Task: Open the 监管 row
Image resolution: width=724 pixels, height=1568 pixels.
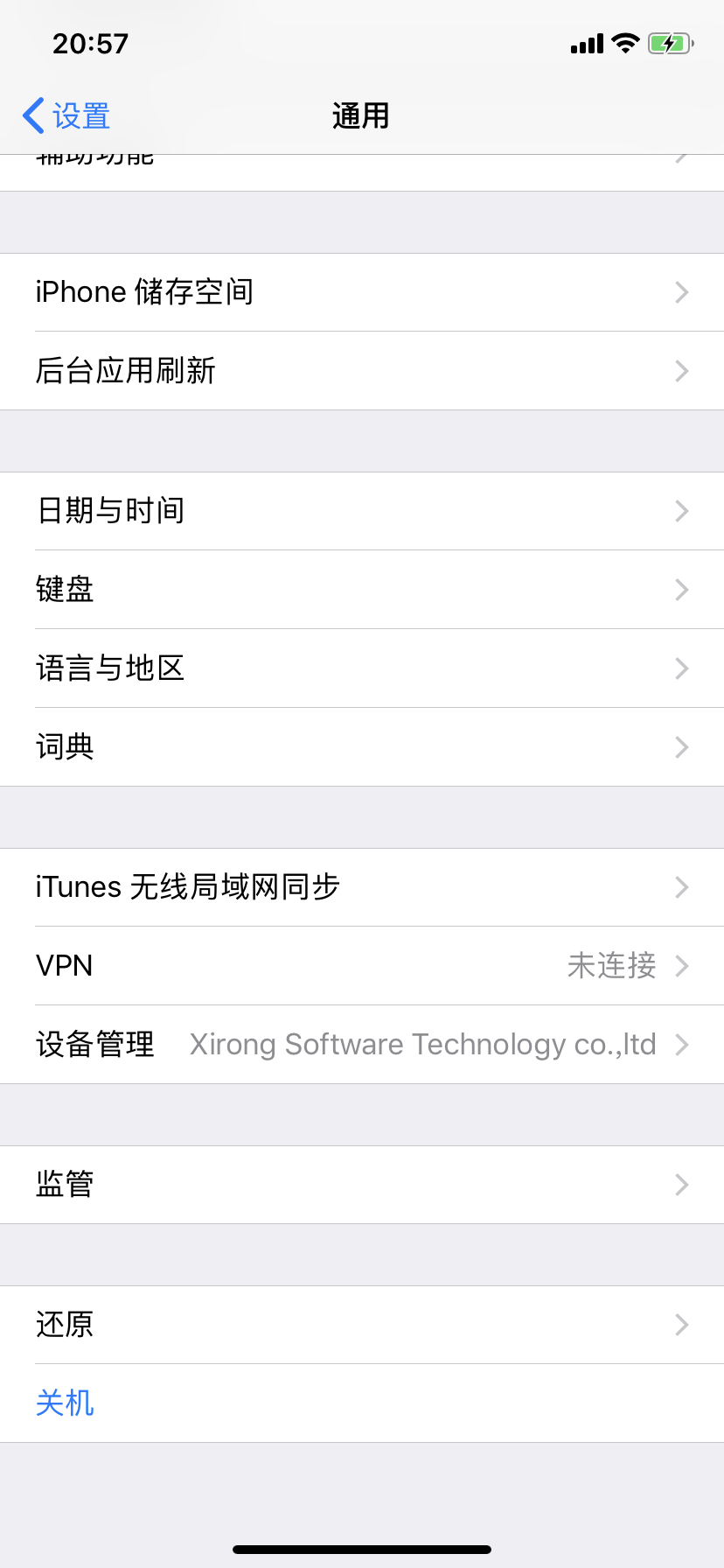Action: coord(362,1185)
